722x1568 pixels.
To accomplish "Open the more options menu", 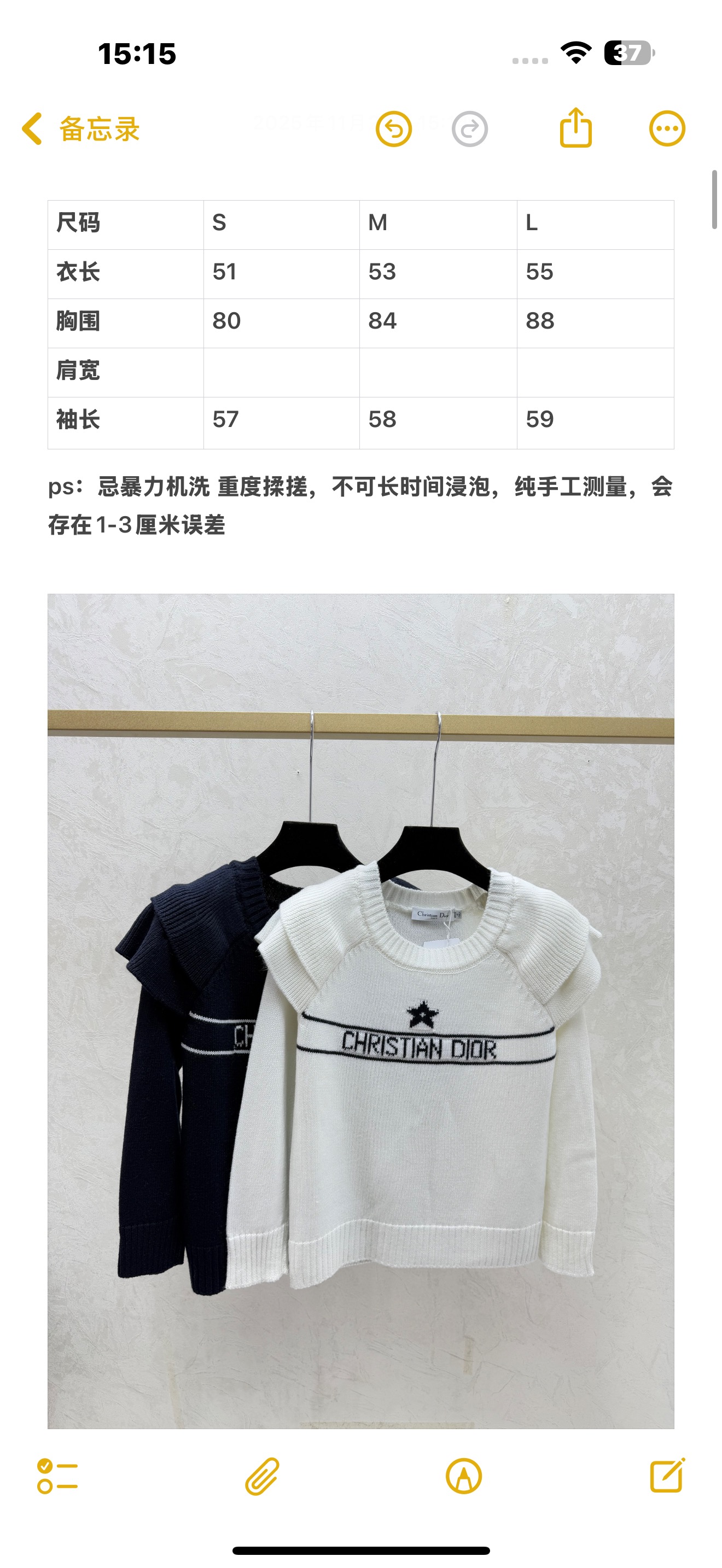I will point(667,128).
